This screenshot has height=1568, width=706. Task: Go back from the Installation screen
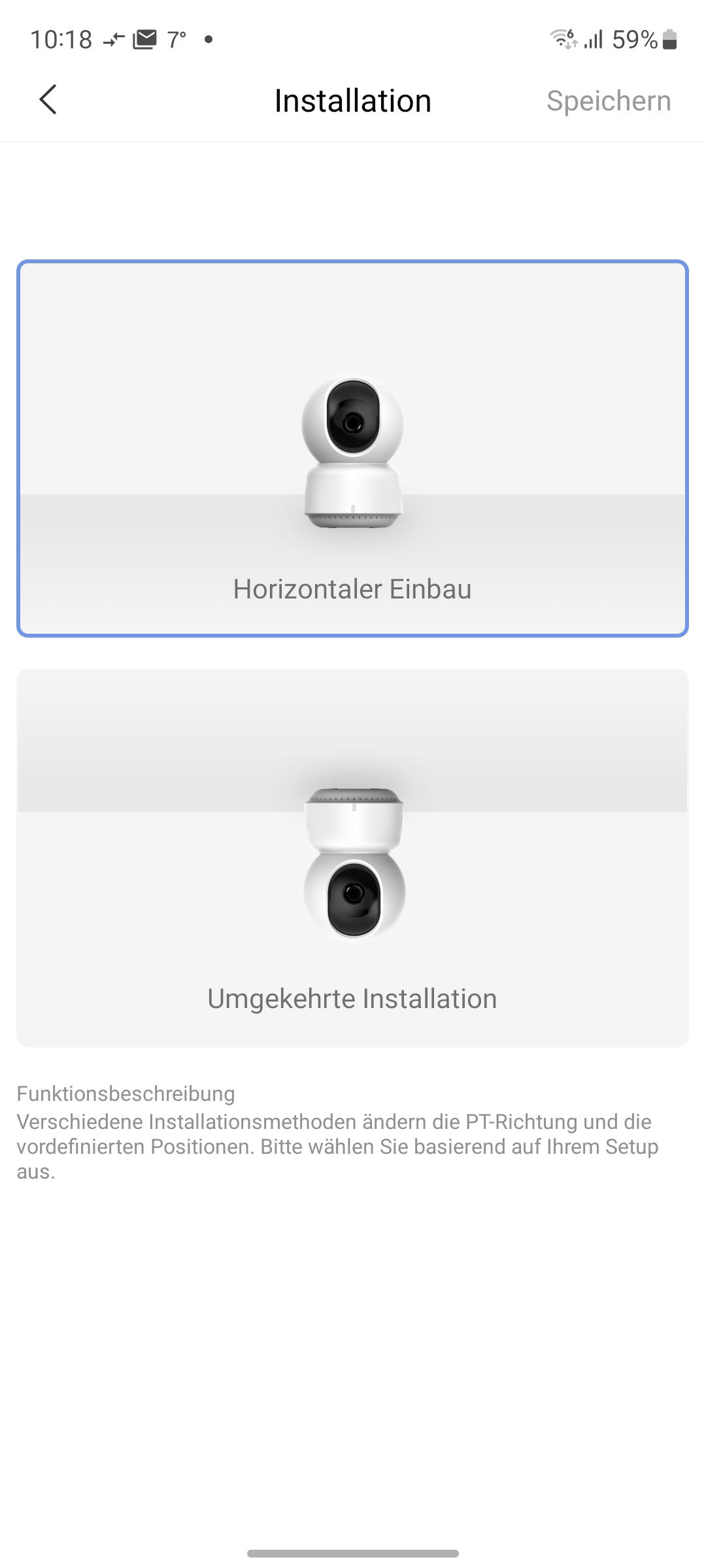pyautogui.click(x=48, y=100)
